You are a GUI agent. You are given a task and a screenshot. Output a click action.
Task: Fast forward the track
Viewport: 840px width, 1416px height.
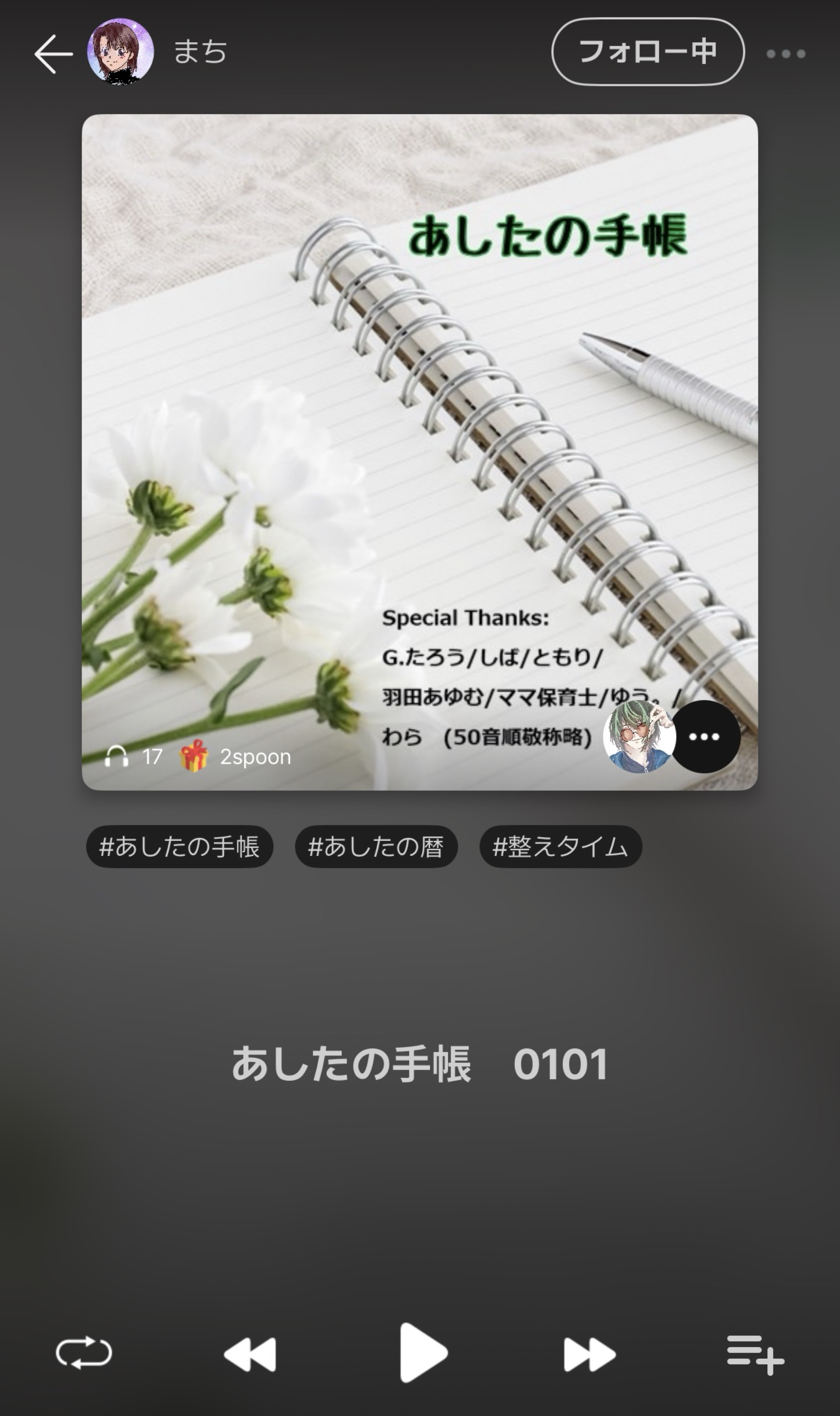click(589, 1354)
